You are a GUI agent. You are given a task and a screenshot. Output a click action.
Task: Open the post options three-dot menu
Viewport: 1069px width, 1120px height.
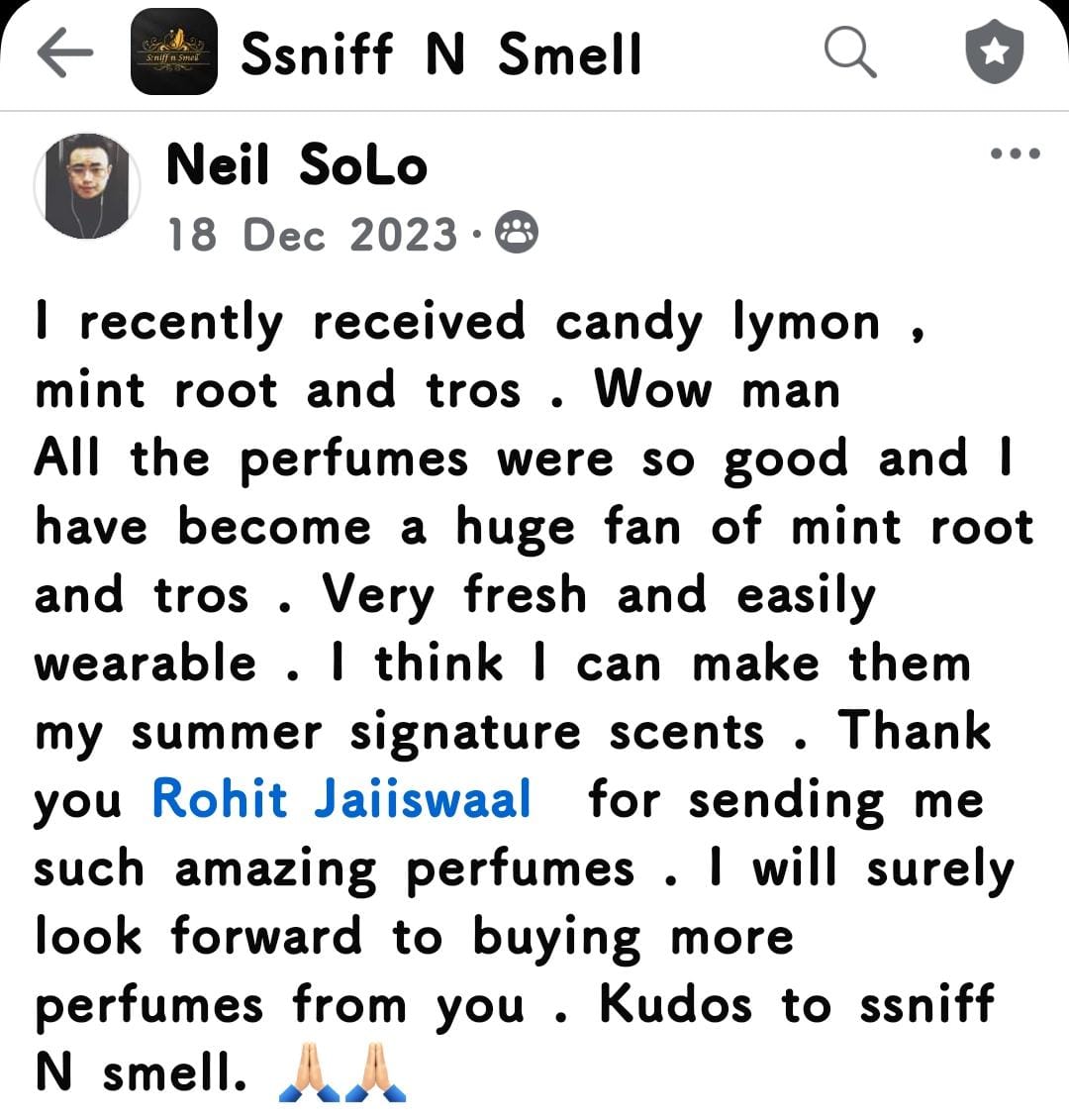[1016, 153]
